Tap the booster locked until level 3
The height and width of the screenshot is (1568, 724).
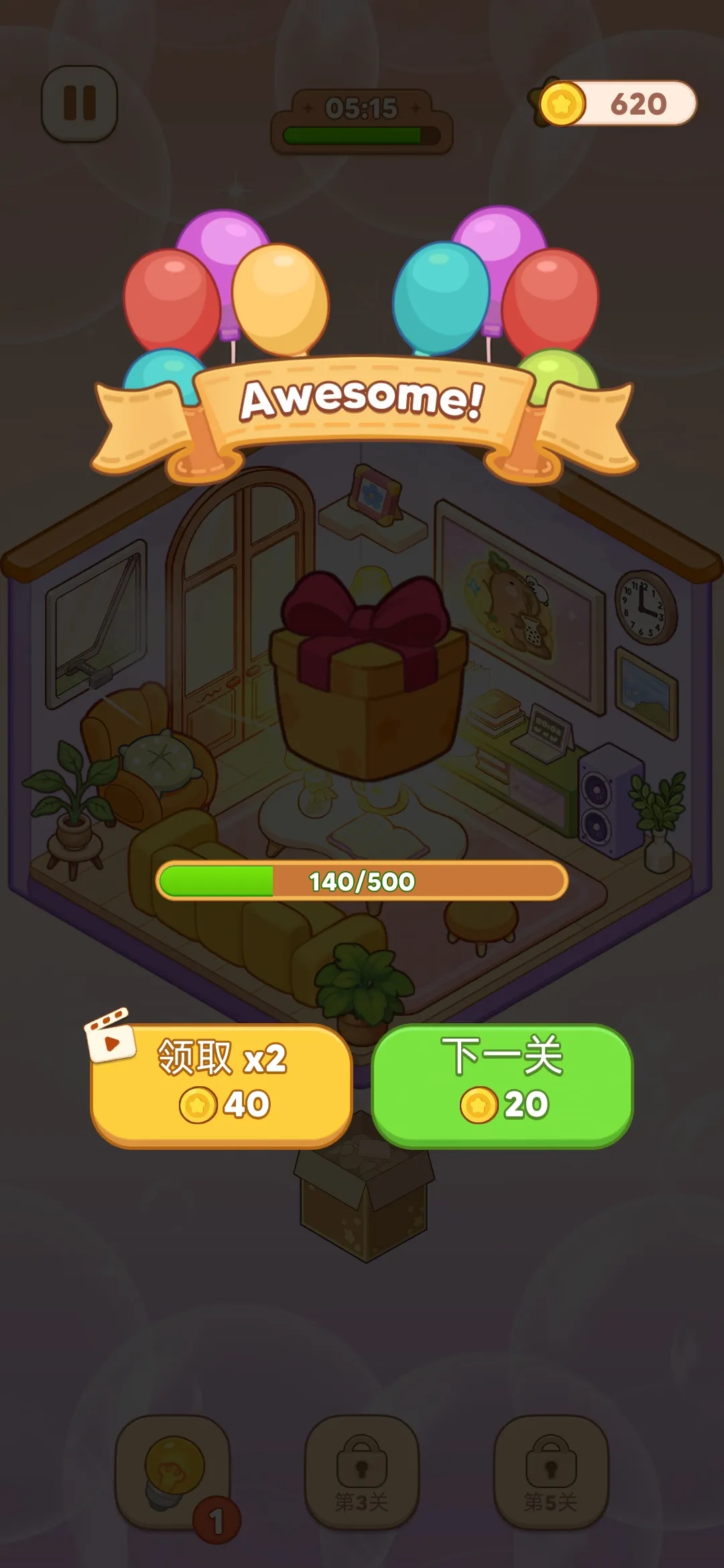click(x=362, y=1471)
